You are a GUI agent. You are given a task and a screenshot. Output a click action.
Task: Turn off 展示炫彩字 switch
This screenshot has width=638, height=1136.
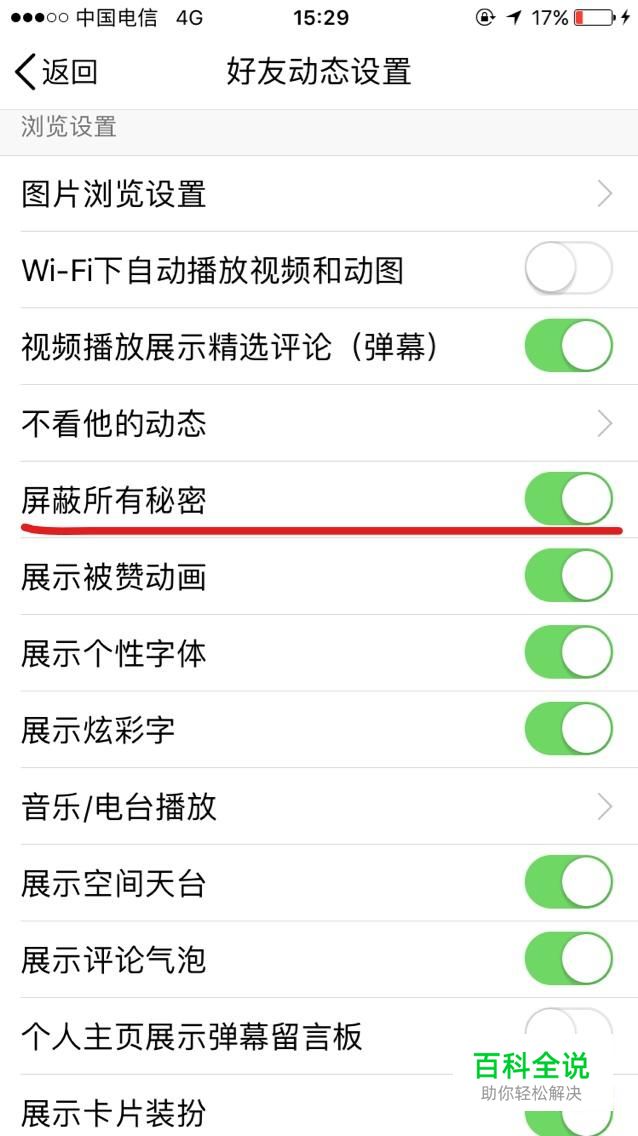568,729
